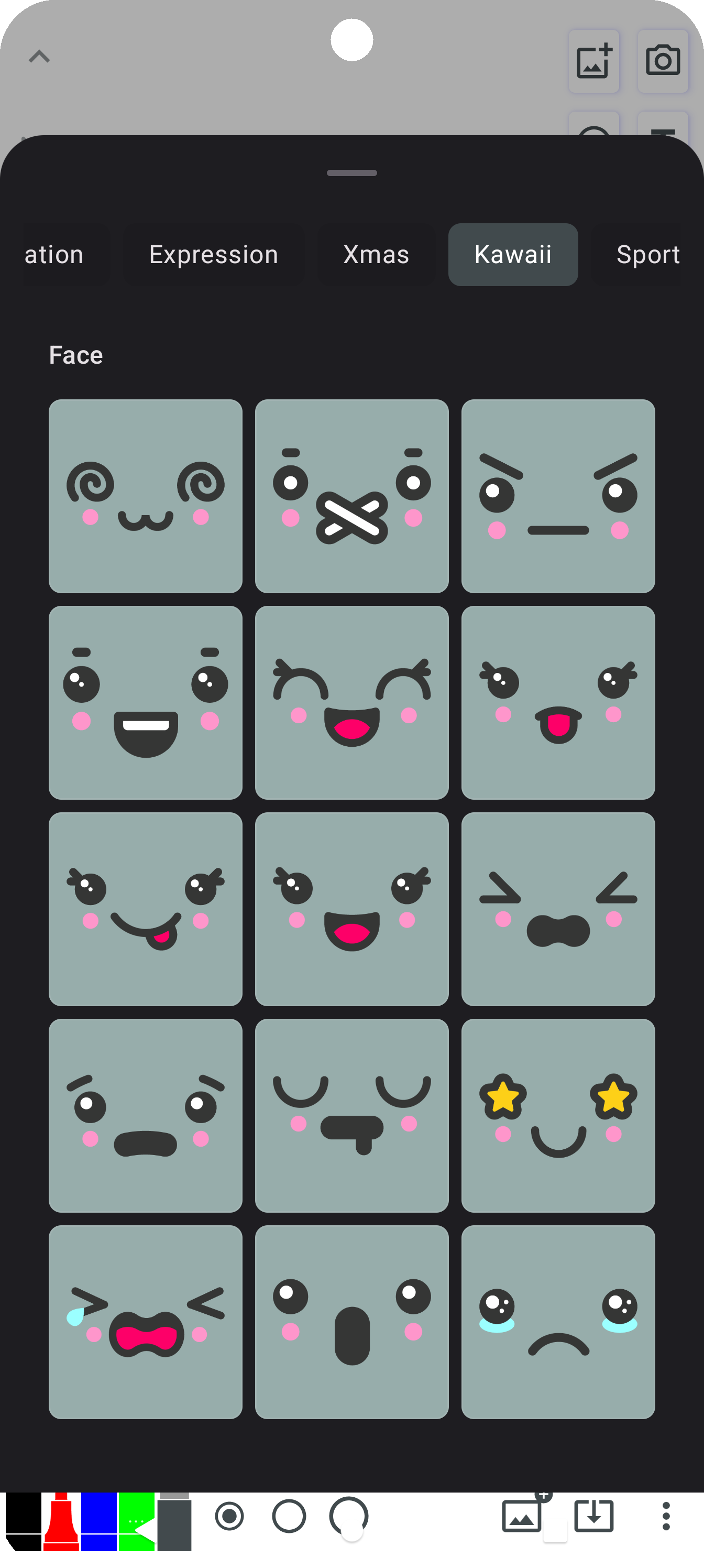Choose the Kawaii tab

pos(513,255)
